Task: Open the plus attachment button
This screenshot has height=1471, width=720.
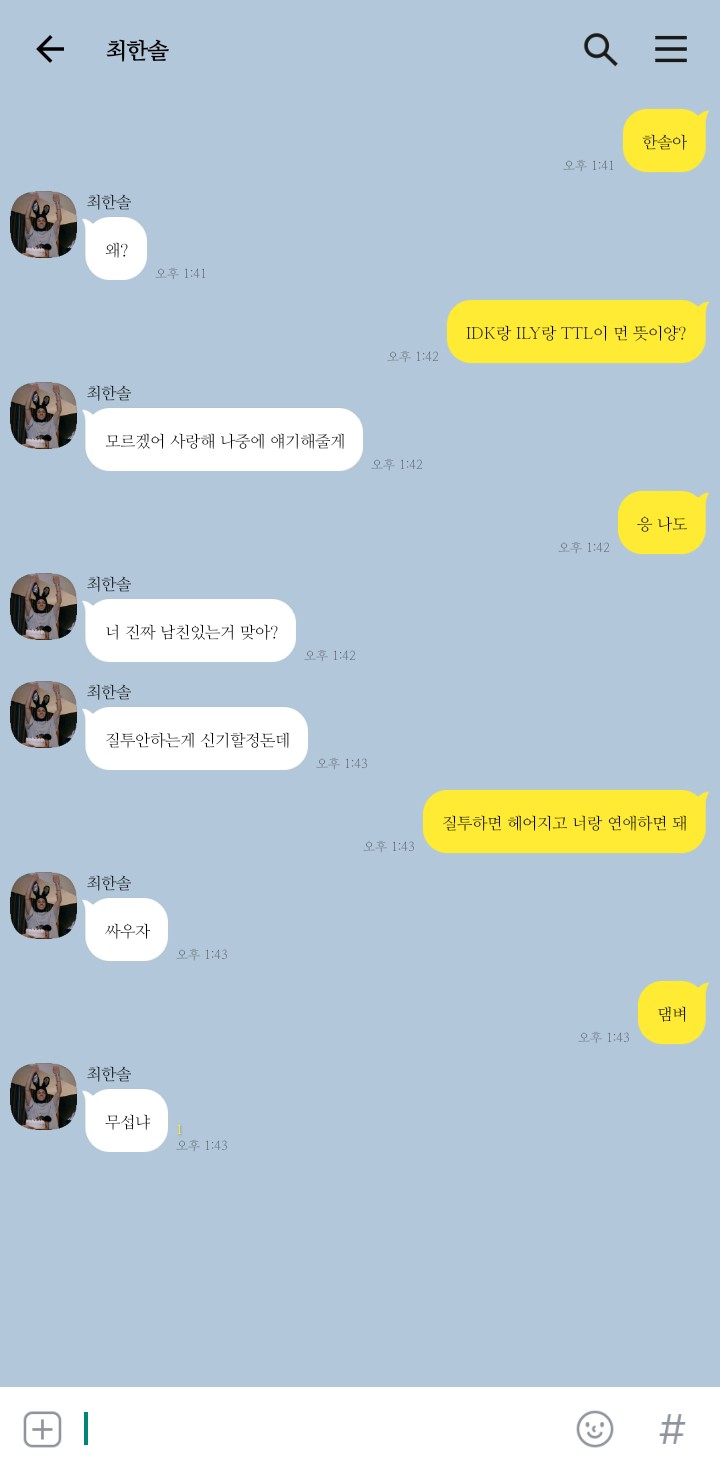Action: (x=42, y=1429)
